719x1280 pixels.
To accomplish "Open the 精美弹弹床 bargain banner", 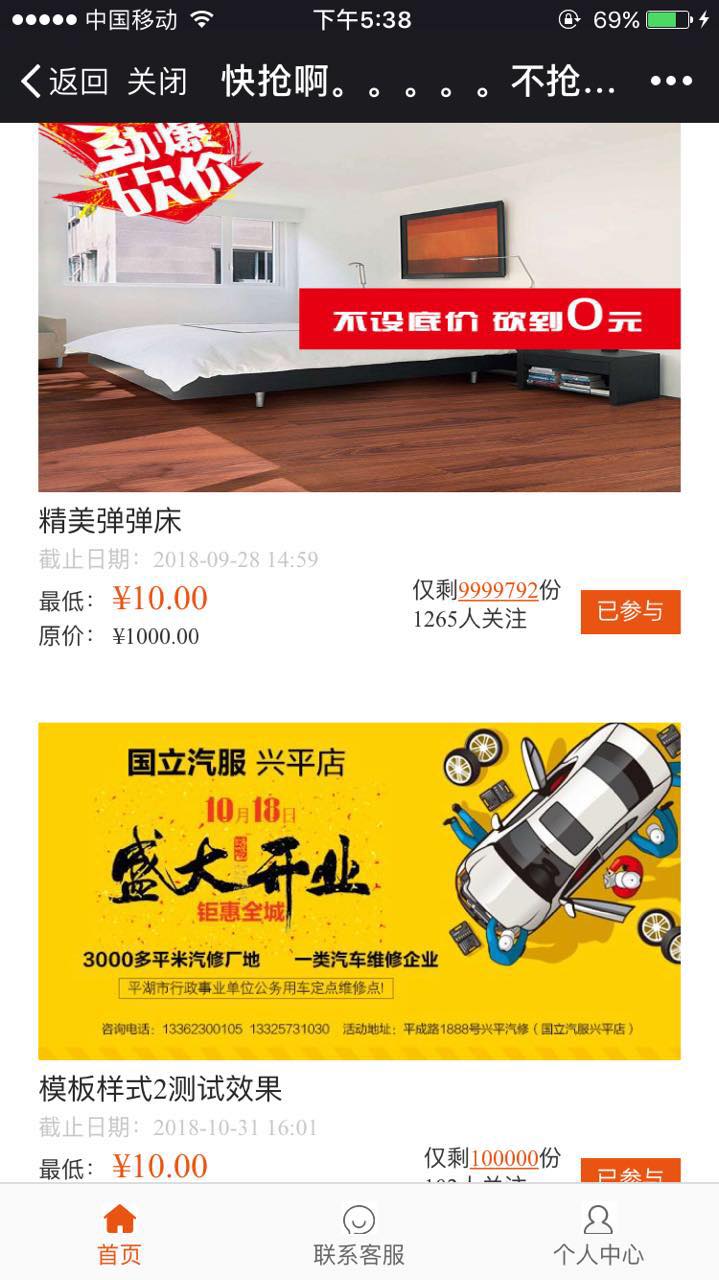I will point(359,308).
